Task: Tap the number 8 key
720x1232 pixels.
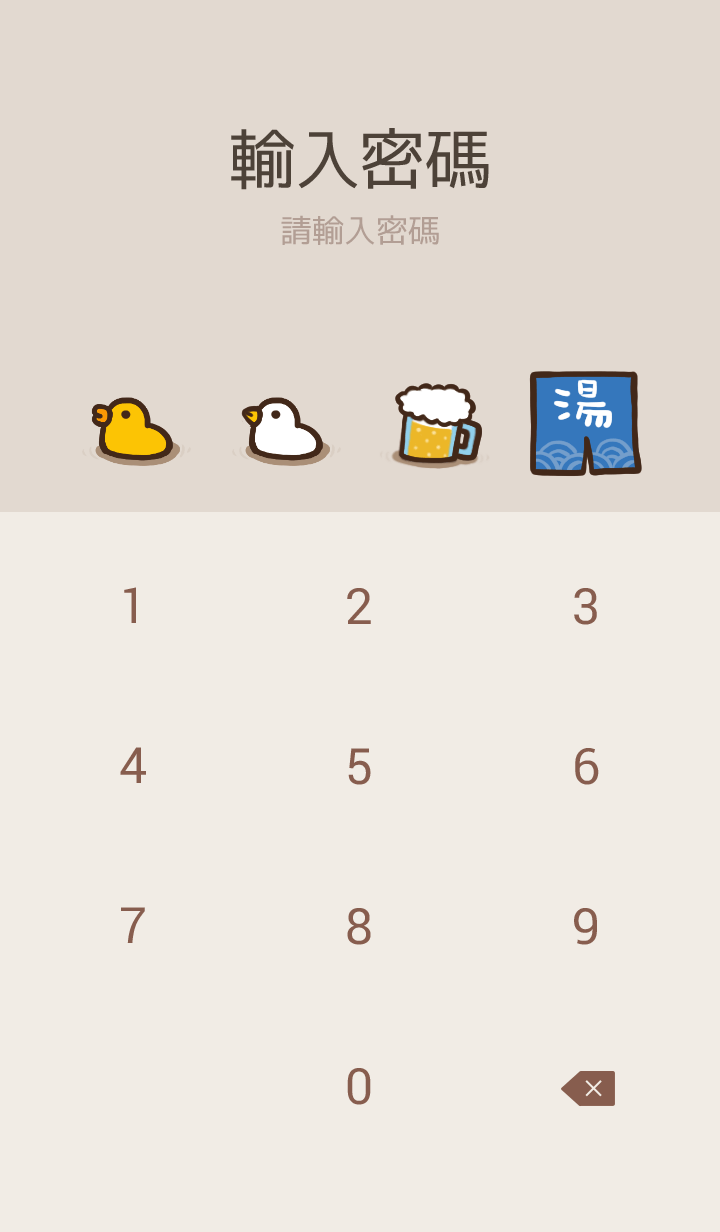Action: point(359,927)
